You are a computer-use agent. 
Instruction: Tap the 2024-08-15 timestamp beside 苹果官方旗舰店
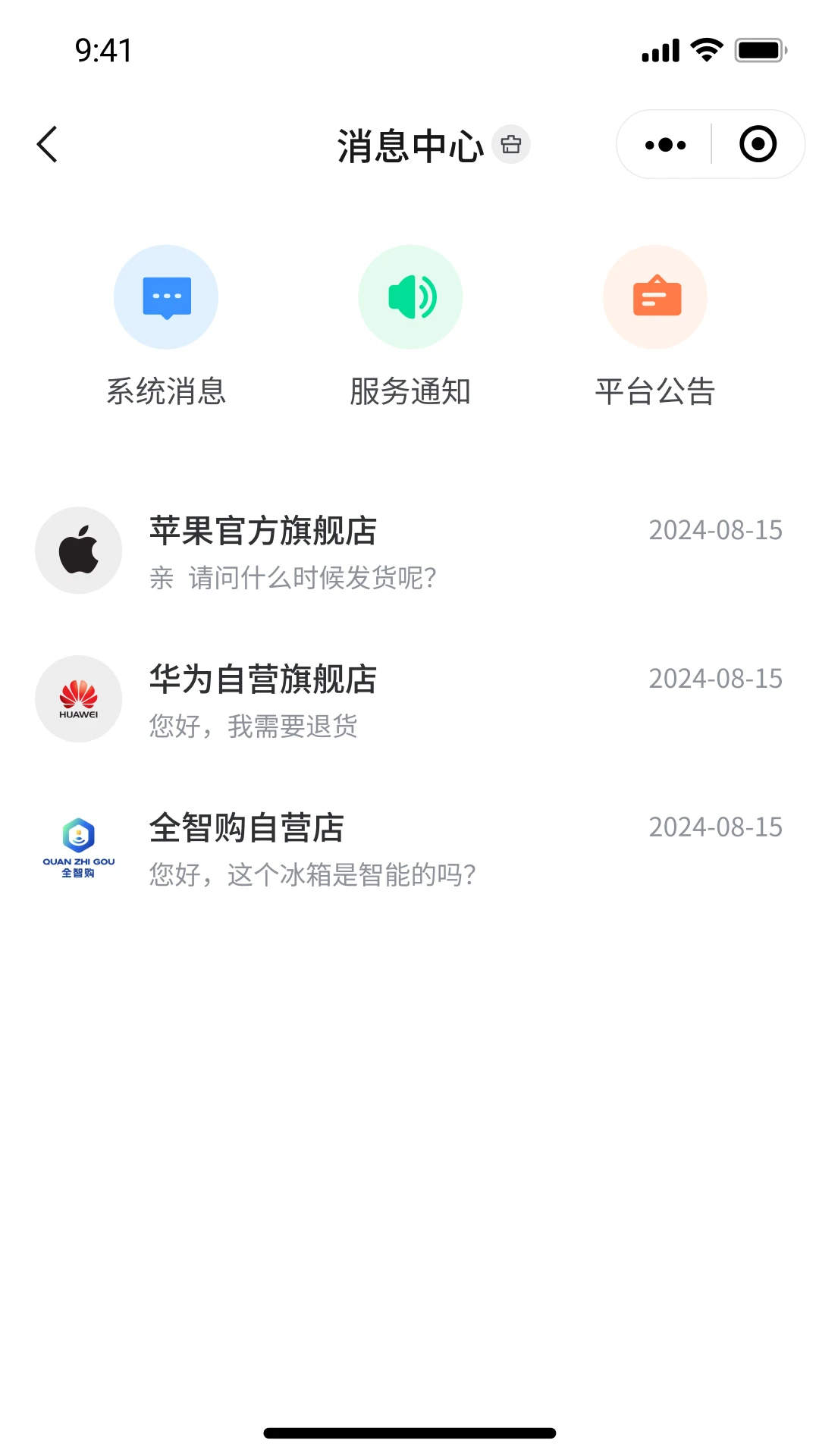pos(715,532)
